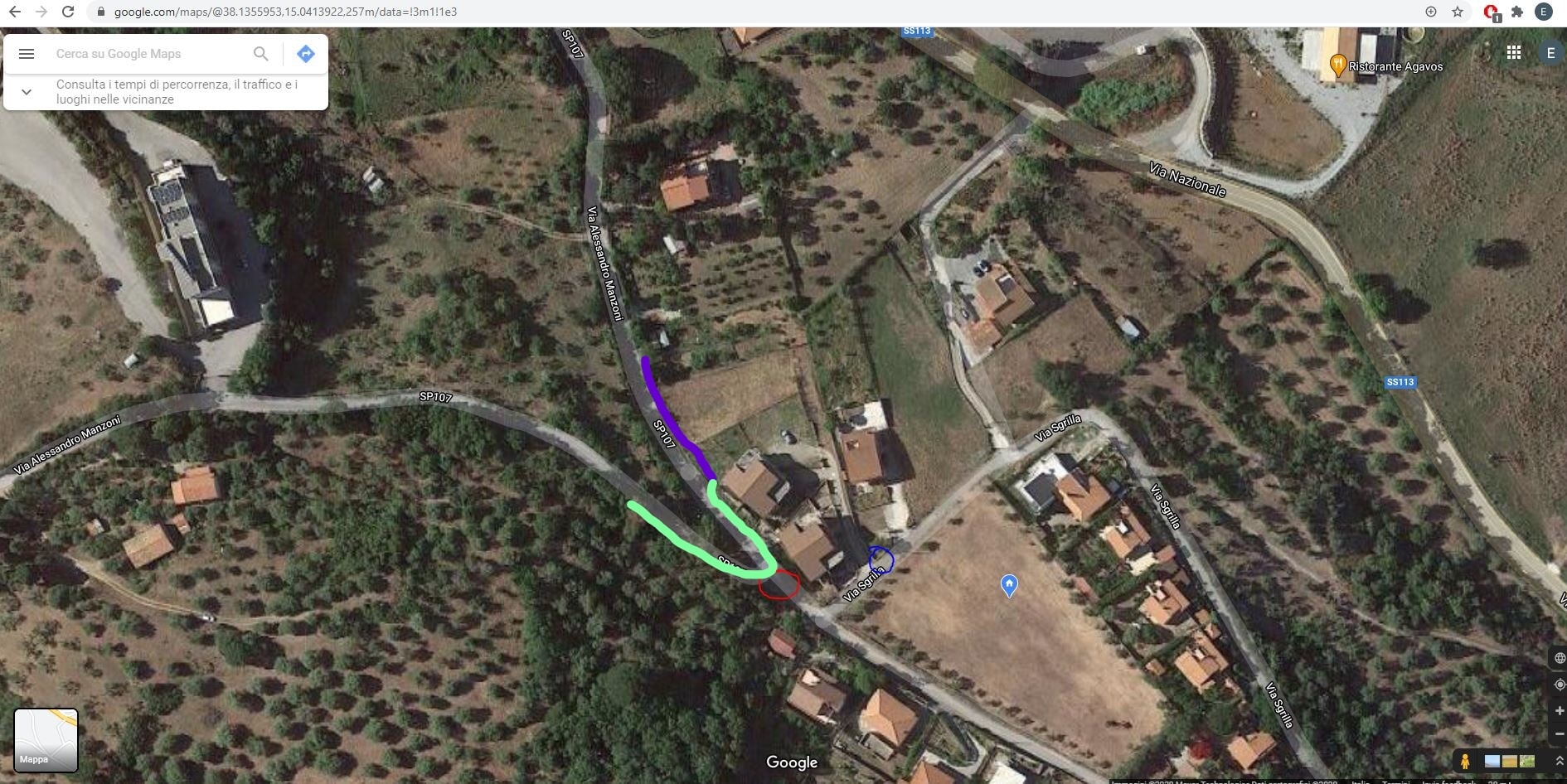This screenshot has height=784, width=1567.
Task: Reload the current page
Action: pos(68,12)
